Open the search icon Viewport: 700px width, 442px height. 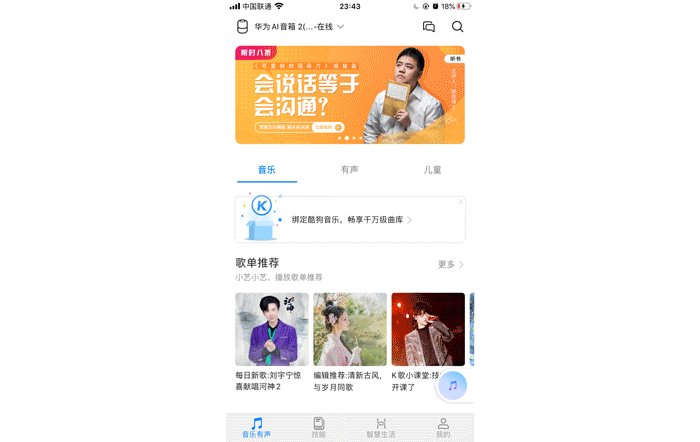pyautogui.click(x=457, y=27)
